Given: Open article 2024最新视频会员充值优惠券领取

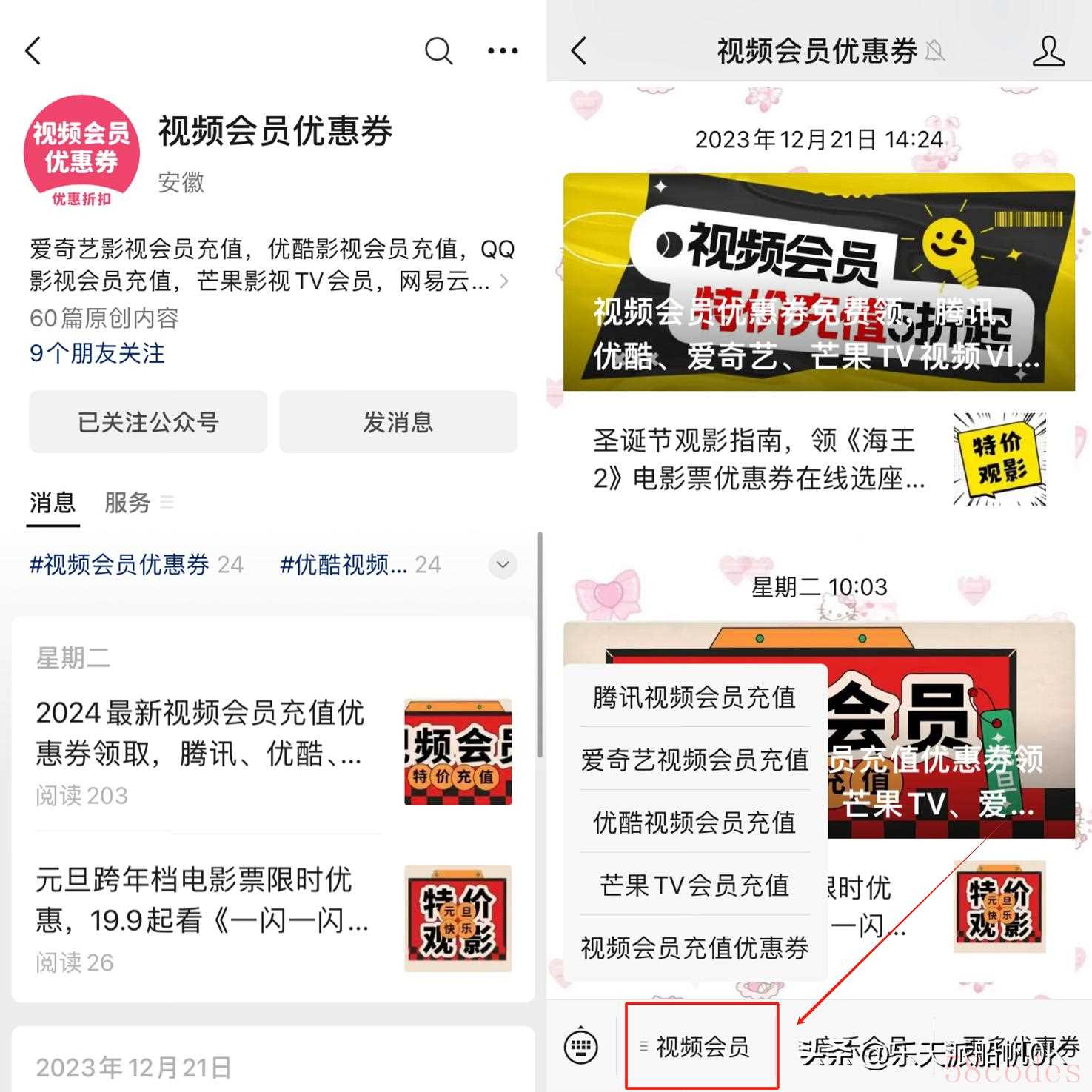Looking at the screenshot, I should (x=200, y=733).
